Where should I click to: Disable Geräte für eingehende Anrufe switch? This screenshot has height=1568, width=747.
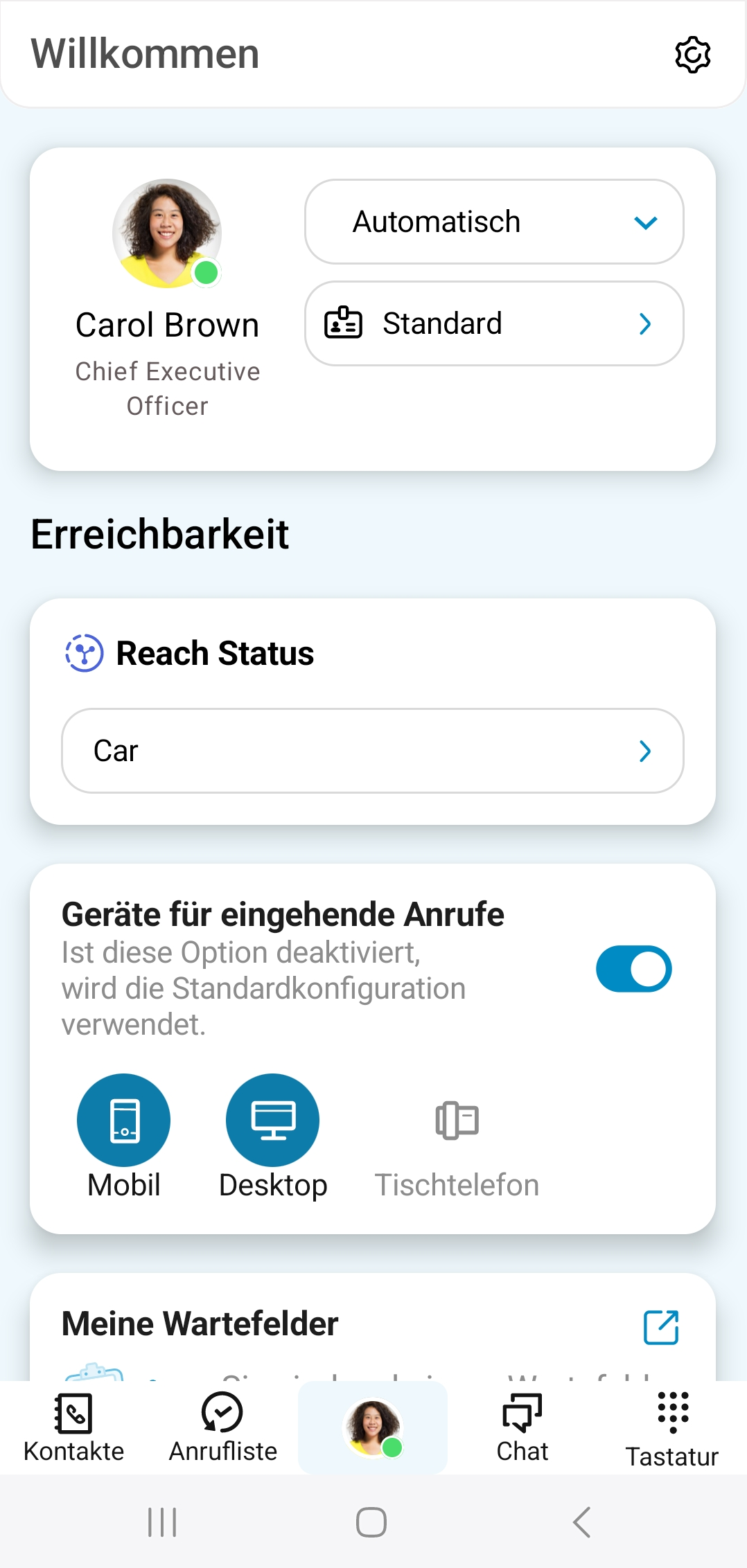633,969
